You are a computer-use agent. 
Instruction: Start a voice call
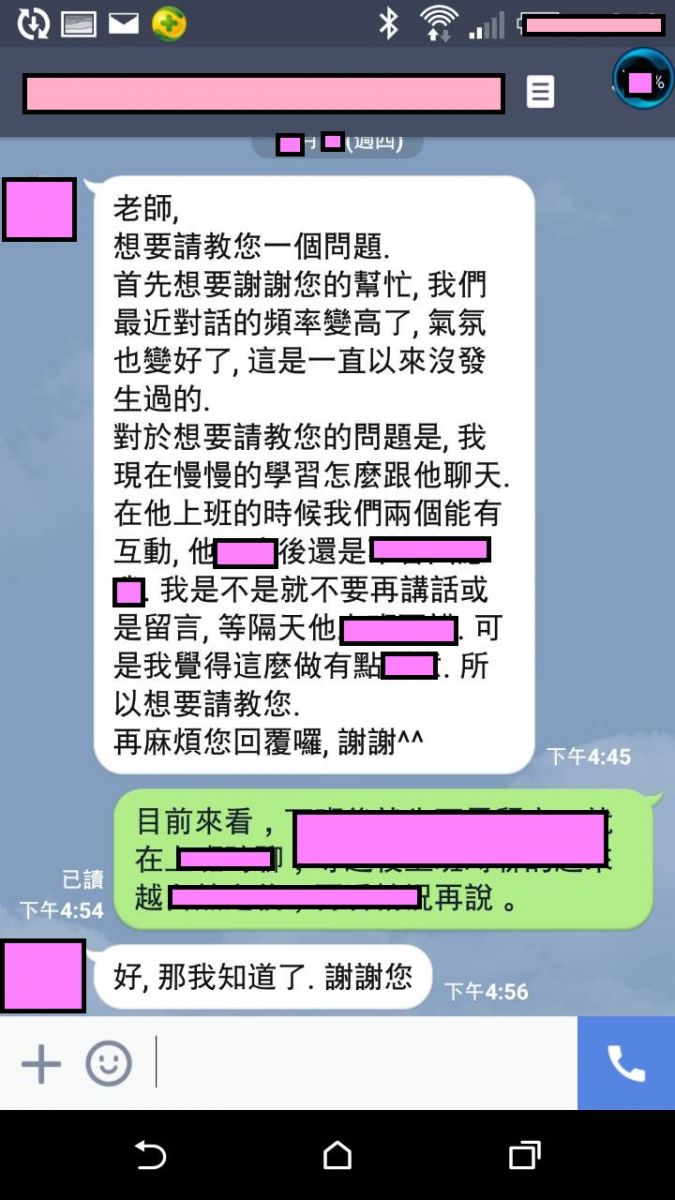pos(626,1064)
